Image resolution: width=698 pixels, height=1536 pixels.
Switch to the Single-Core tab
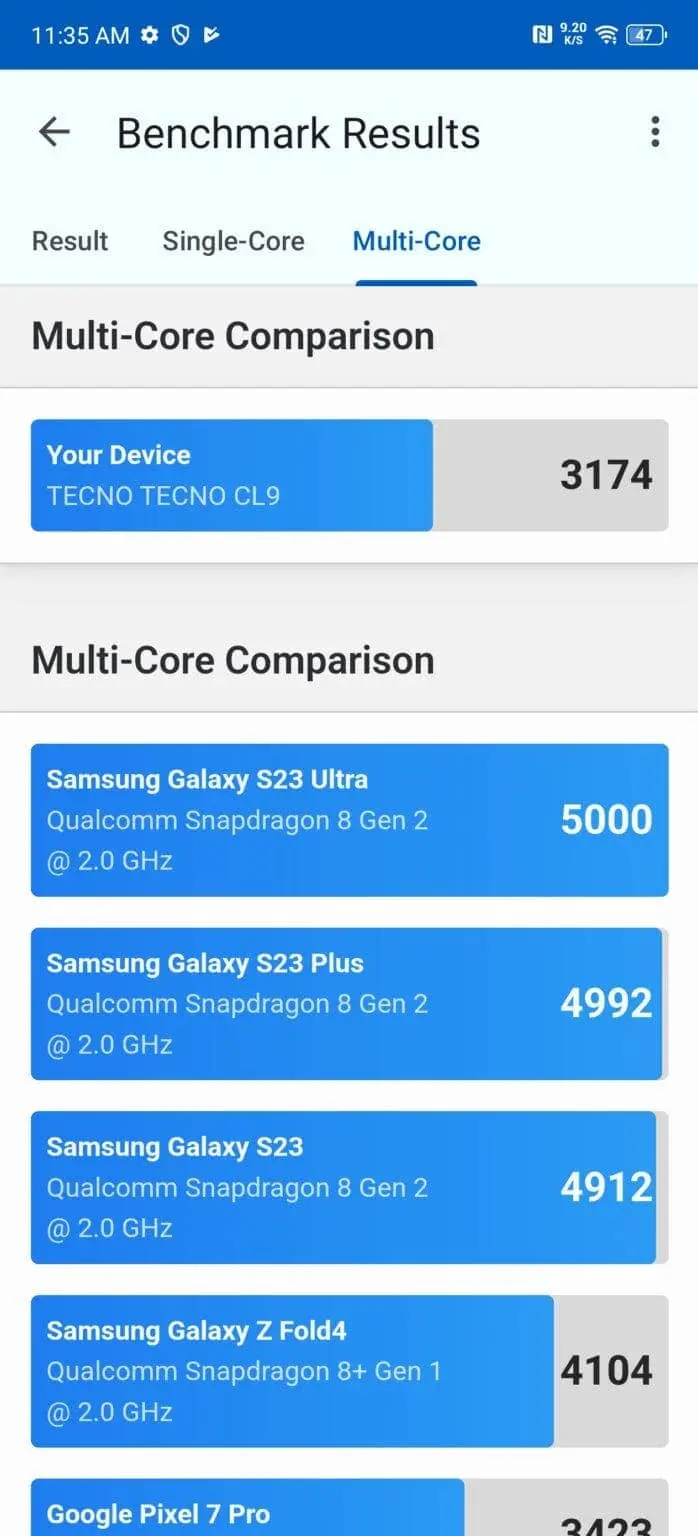(233, 241)
